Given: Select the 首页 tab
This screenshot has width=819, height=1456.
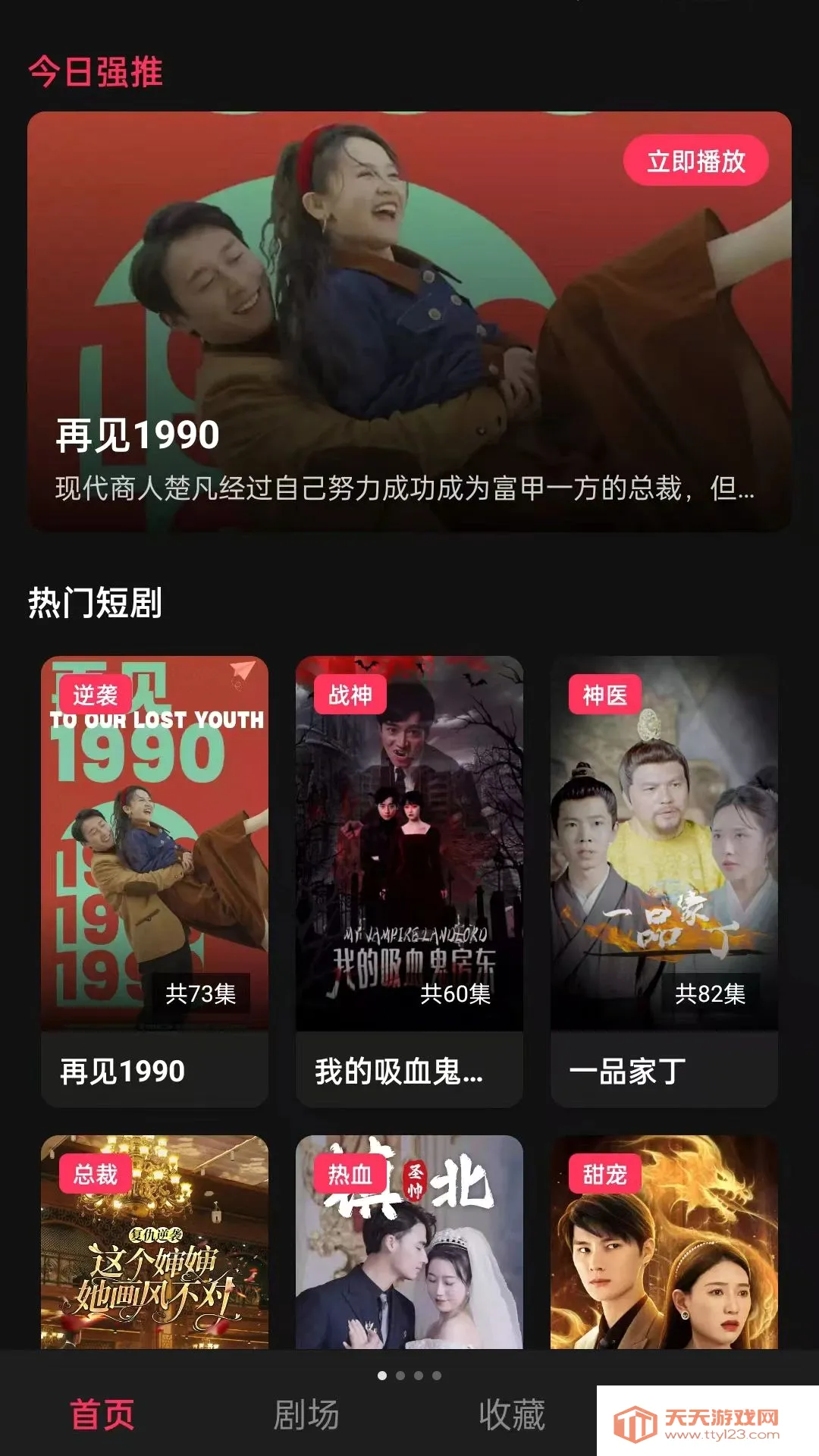Looking at the screenshot, I should pos(102,1415).
